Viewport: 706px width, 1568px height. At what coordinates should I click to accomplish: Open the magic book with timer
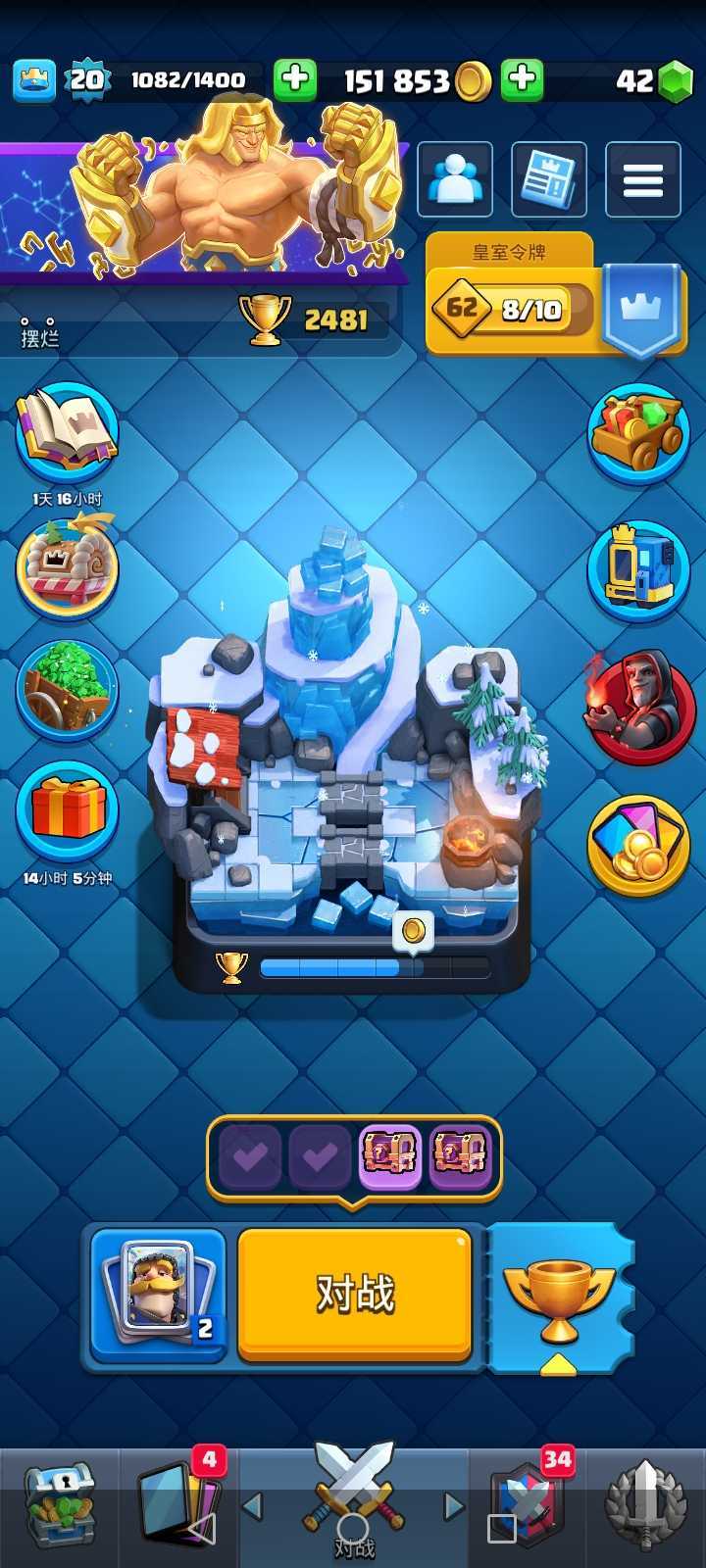click(67, 433)
